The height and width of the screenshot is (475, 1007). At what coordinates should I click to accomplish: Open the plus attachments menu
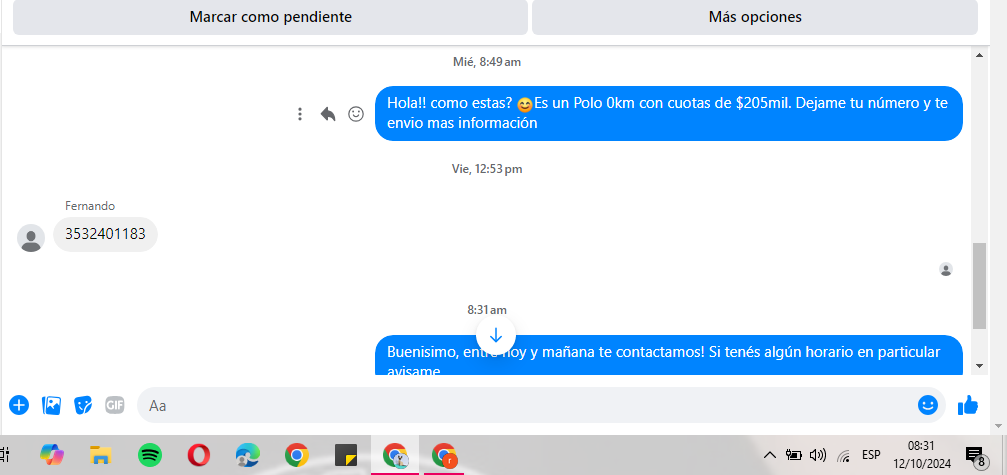(19, 405)
